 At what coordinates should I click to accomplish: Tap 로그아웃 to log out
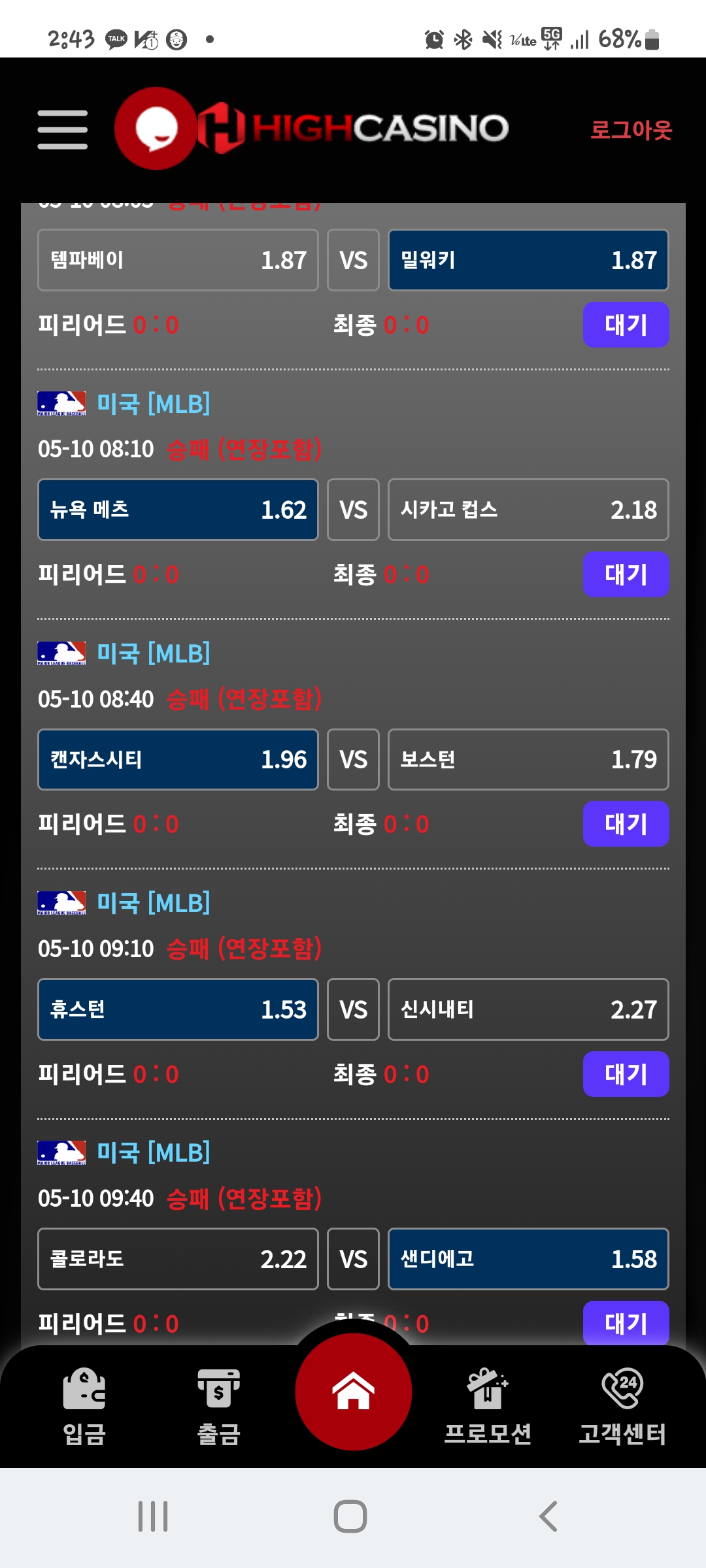[631, 129]
